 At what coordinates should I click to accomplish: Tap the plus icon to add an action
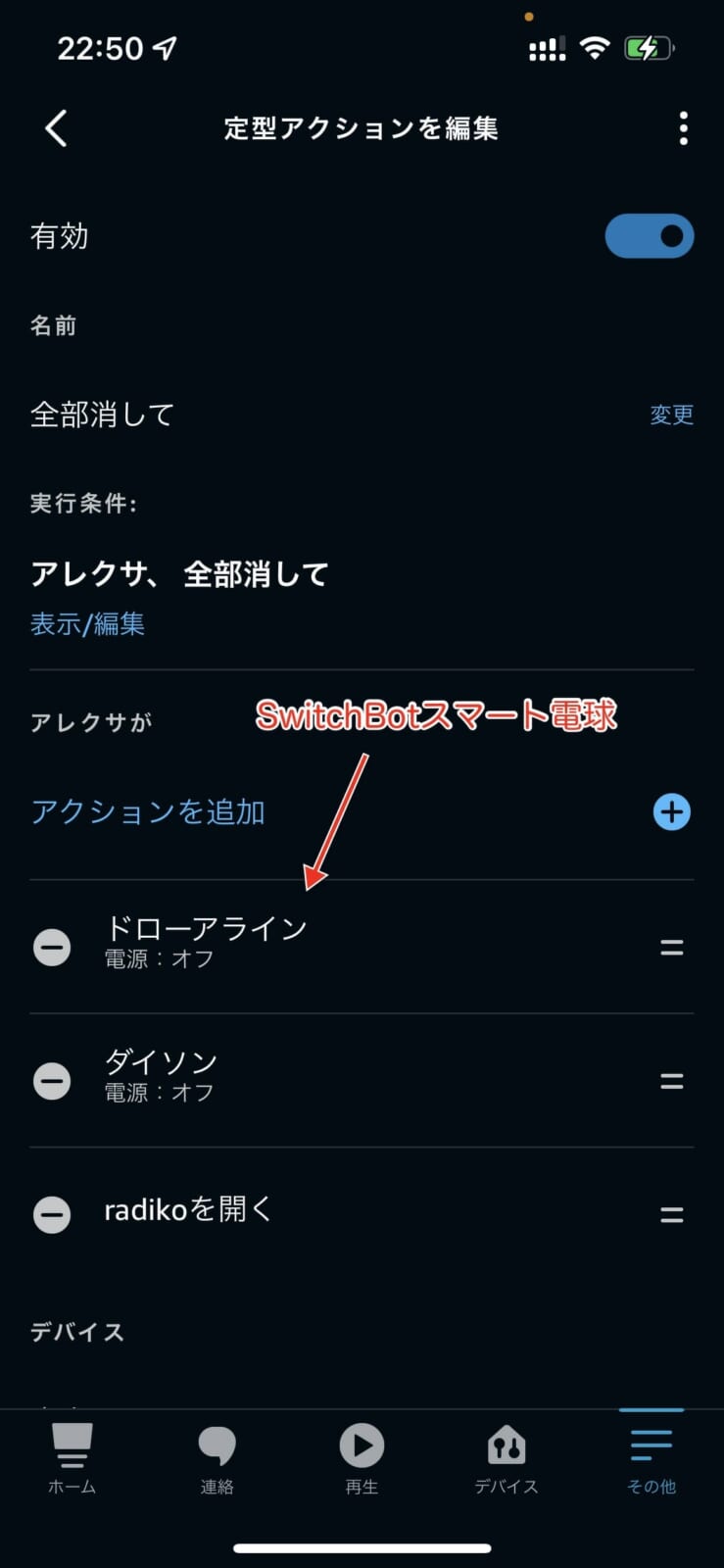[x=672, y=811]
